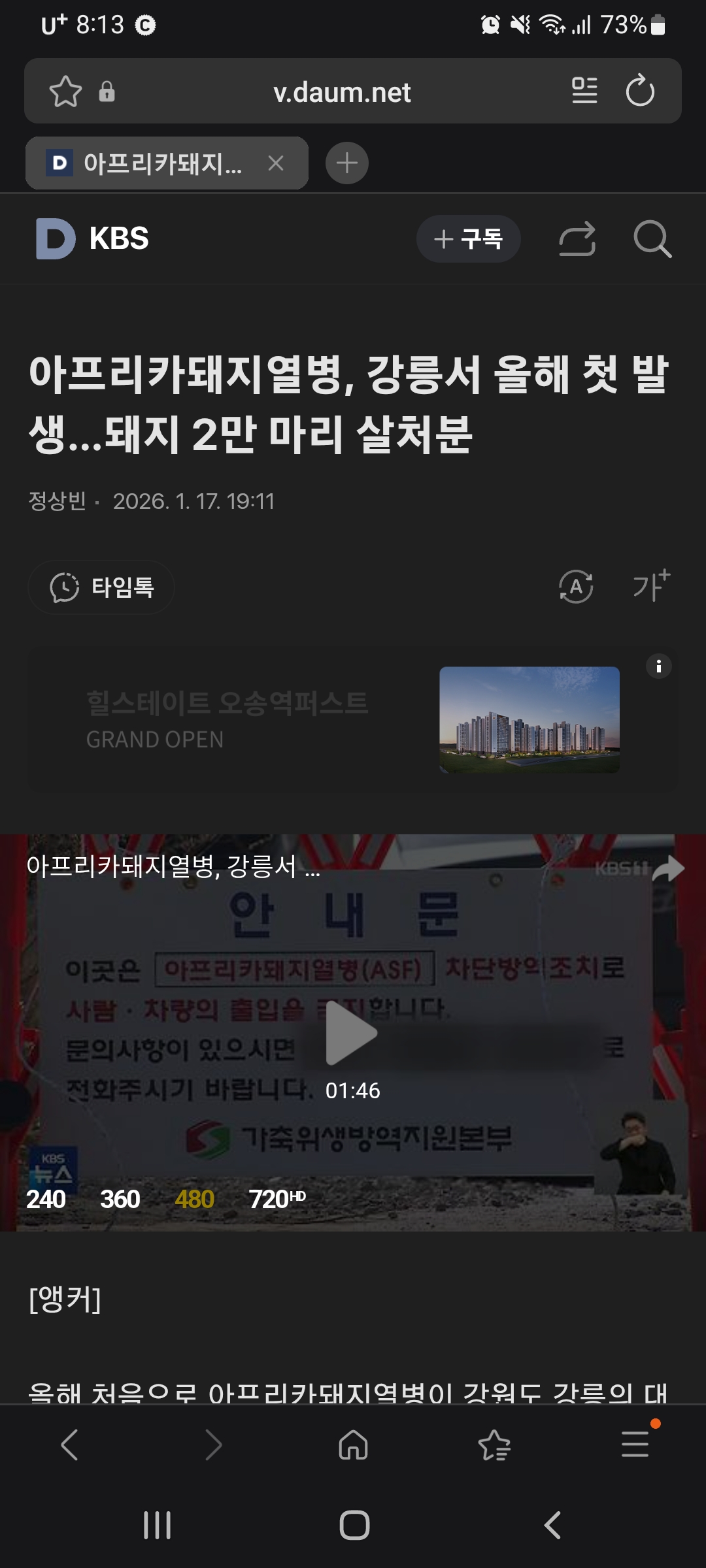This screenshot has width=706, height=1568.
Task: Open the v.daum.net address bar
Action: [342, 93]
